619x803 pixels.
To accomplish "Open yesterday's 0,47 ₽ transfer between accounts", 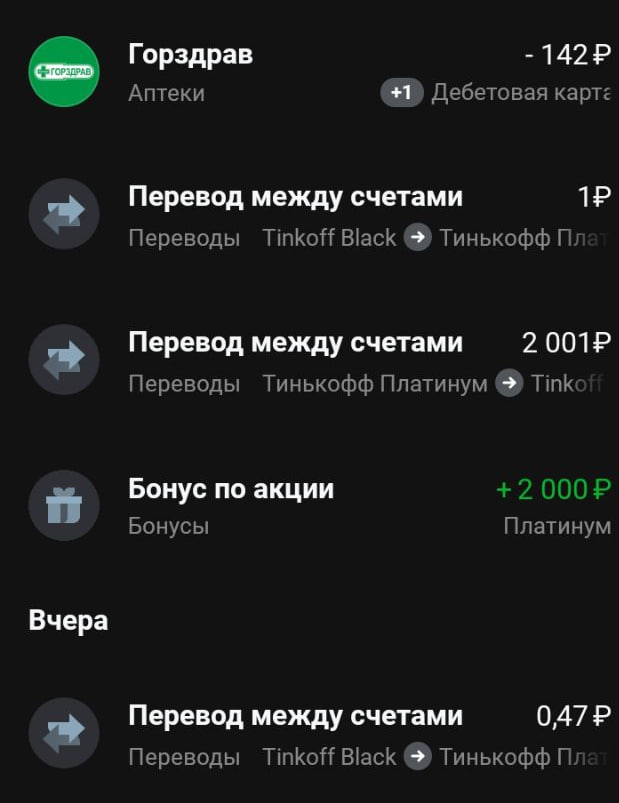I will (x=310, y=735).
